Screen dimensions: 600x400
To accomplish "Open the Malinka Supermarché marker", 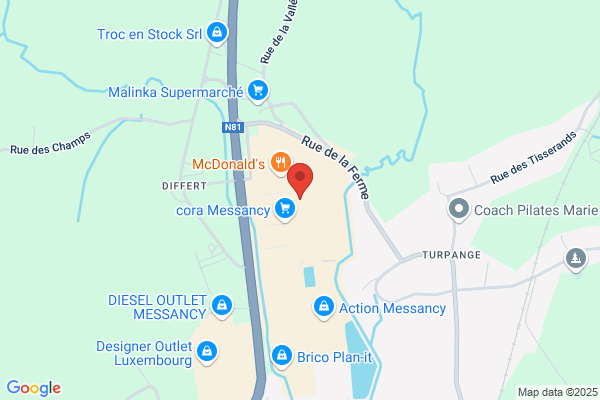I will [258, 91].
